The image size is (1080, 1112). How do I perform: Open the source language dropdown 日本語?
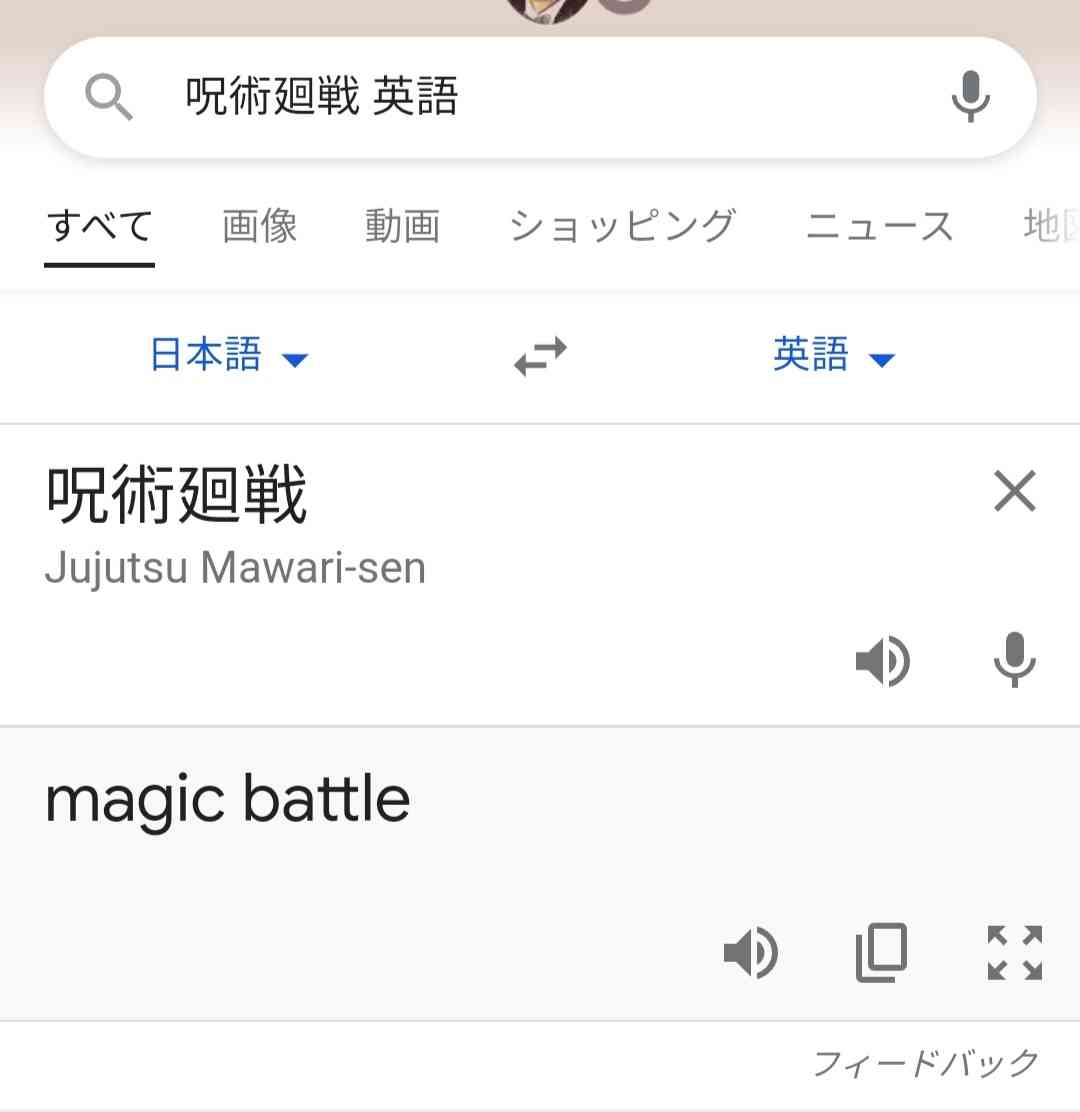[207, 357]
